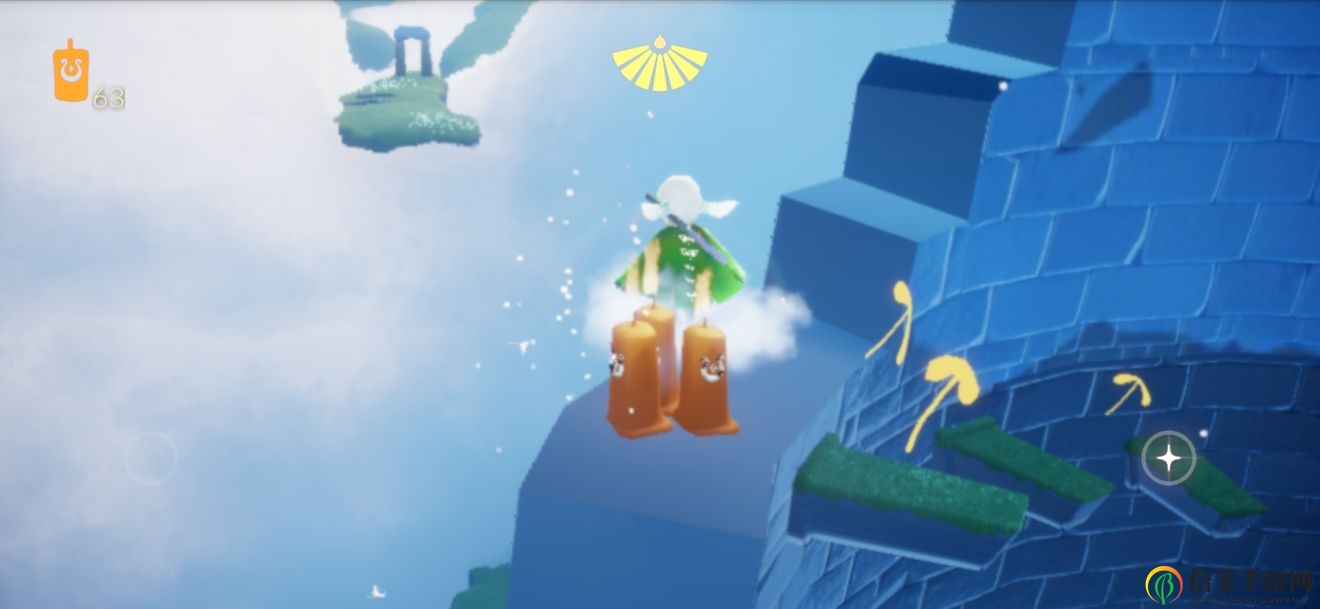1320x609 pixels.
Task: Tap the winged light cape energy fan
Action: (x=659, y=64)
